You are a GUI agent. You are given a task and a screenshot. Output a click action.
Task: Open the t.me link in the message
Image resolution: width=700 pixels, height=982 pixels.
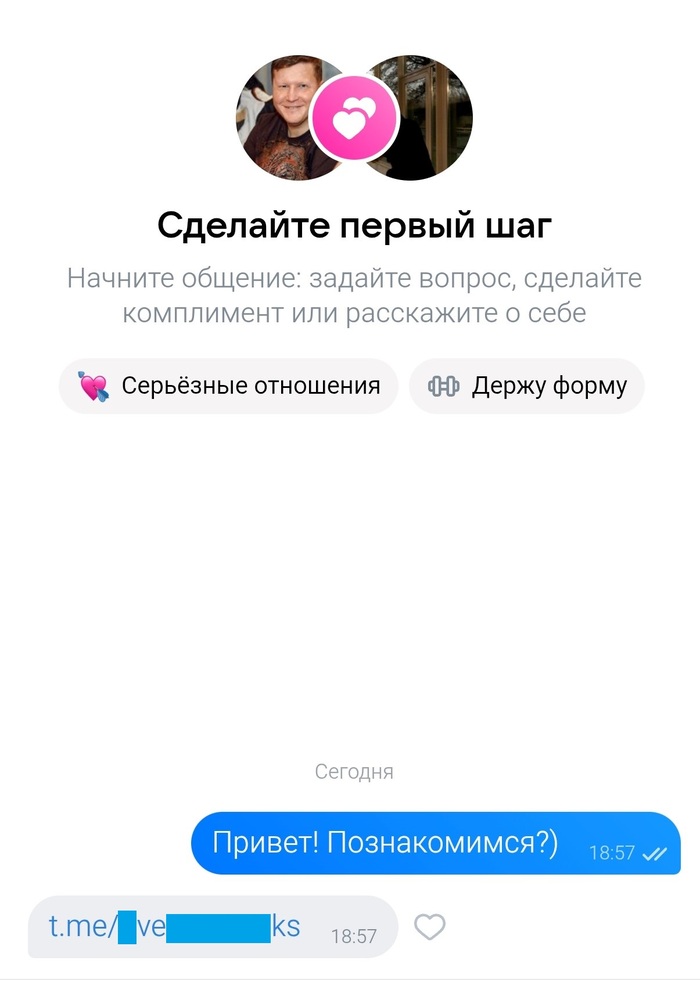(175, 926)
